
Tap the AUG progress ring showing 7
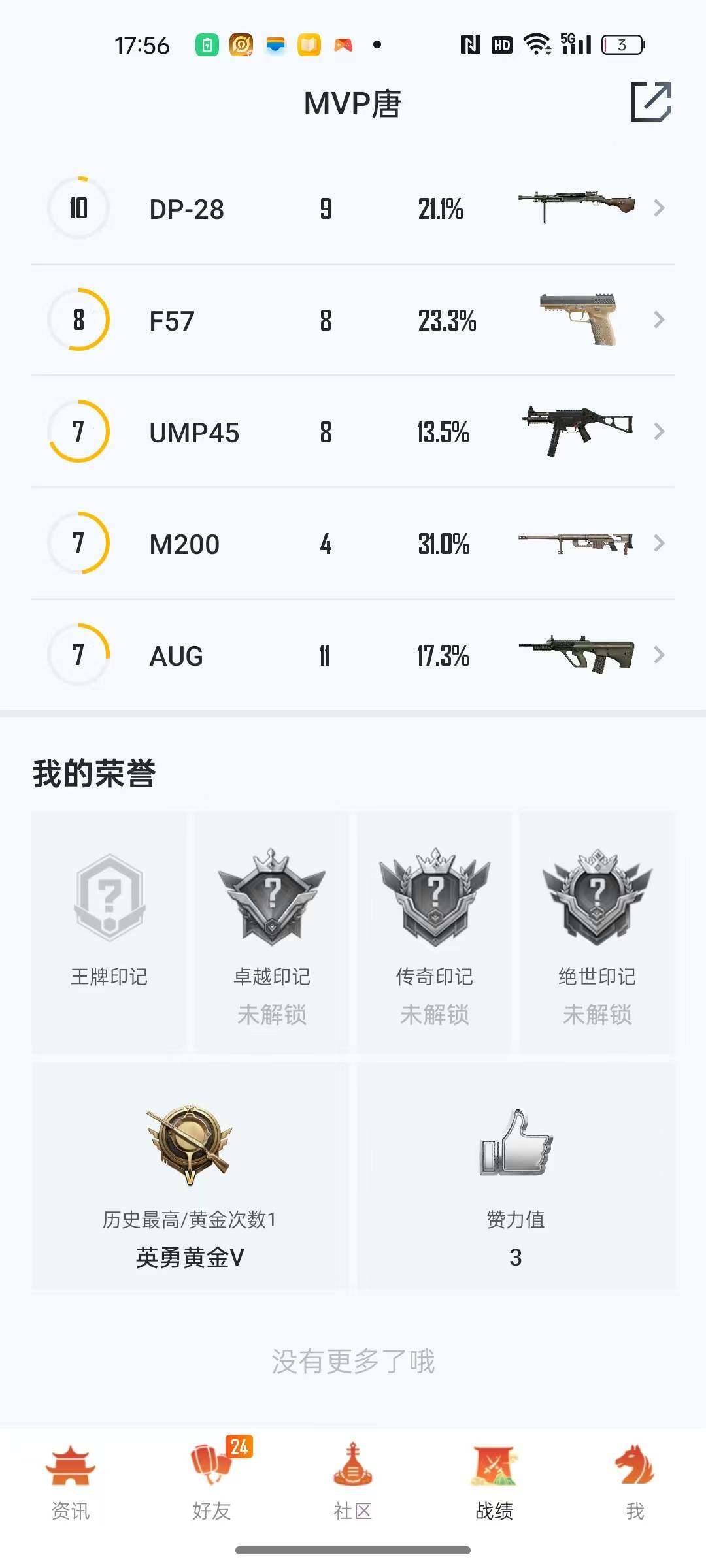coord(78,655)
